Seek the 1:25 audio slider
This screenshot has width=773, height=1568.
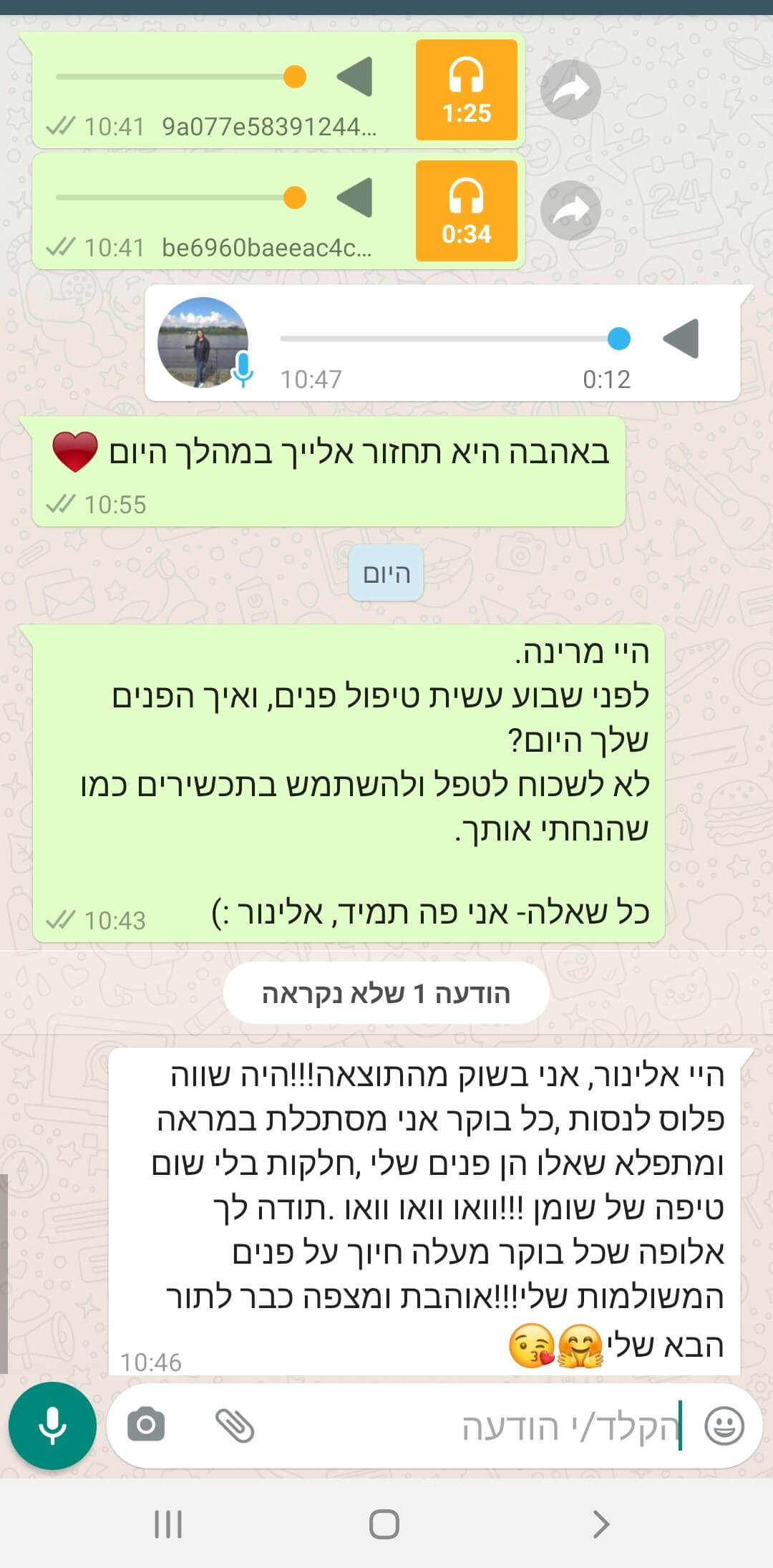181,76
